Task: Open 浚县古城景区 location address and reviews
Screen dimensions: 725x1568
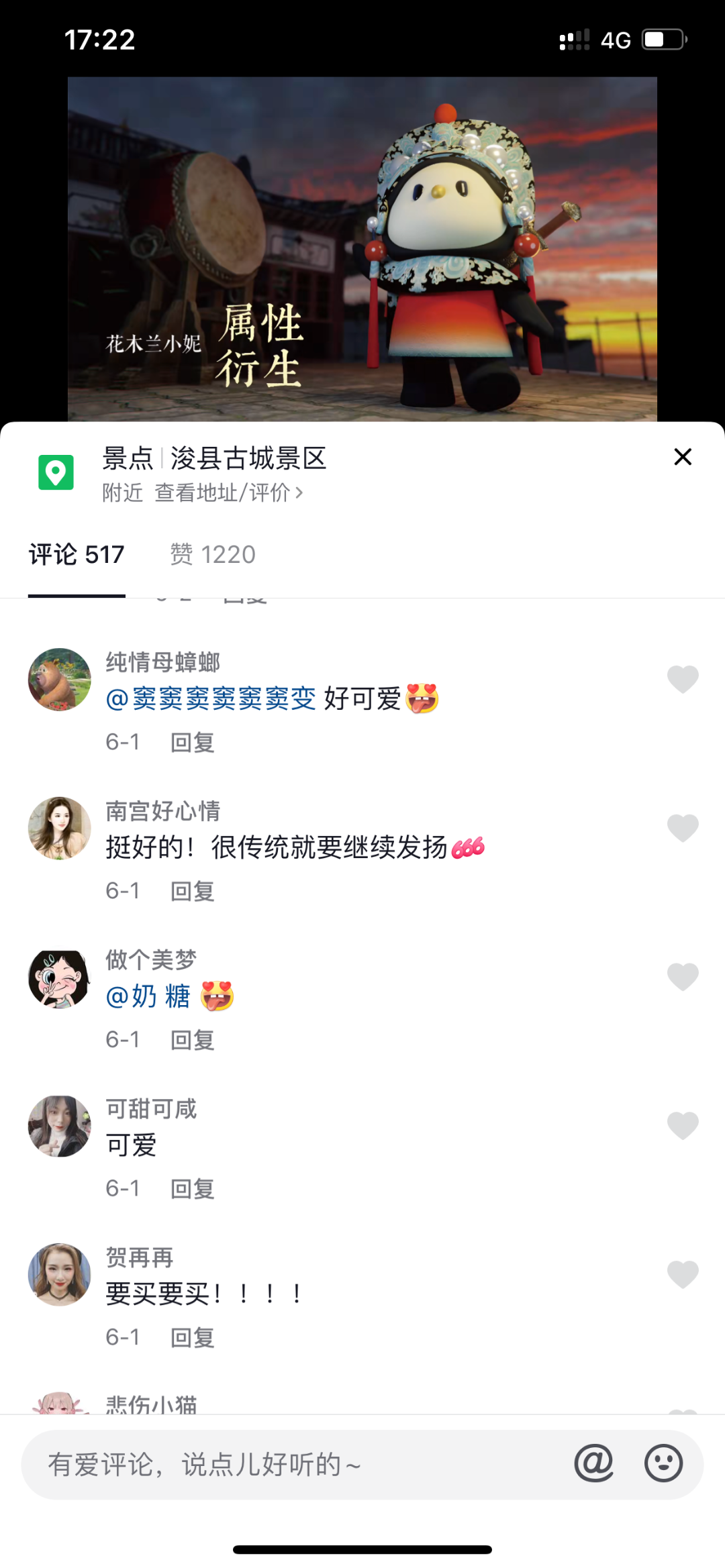Action: pyautogui.click(x=228, y=493)
